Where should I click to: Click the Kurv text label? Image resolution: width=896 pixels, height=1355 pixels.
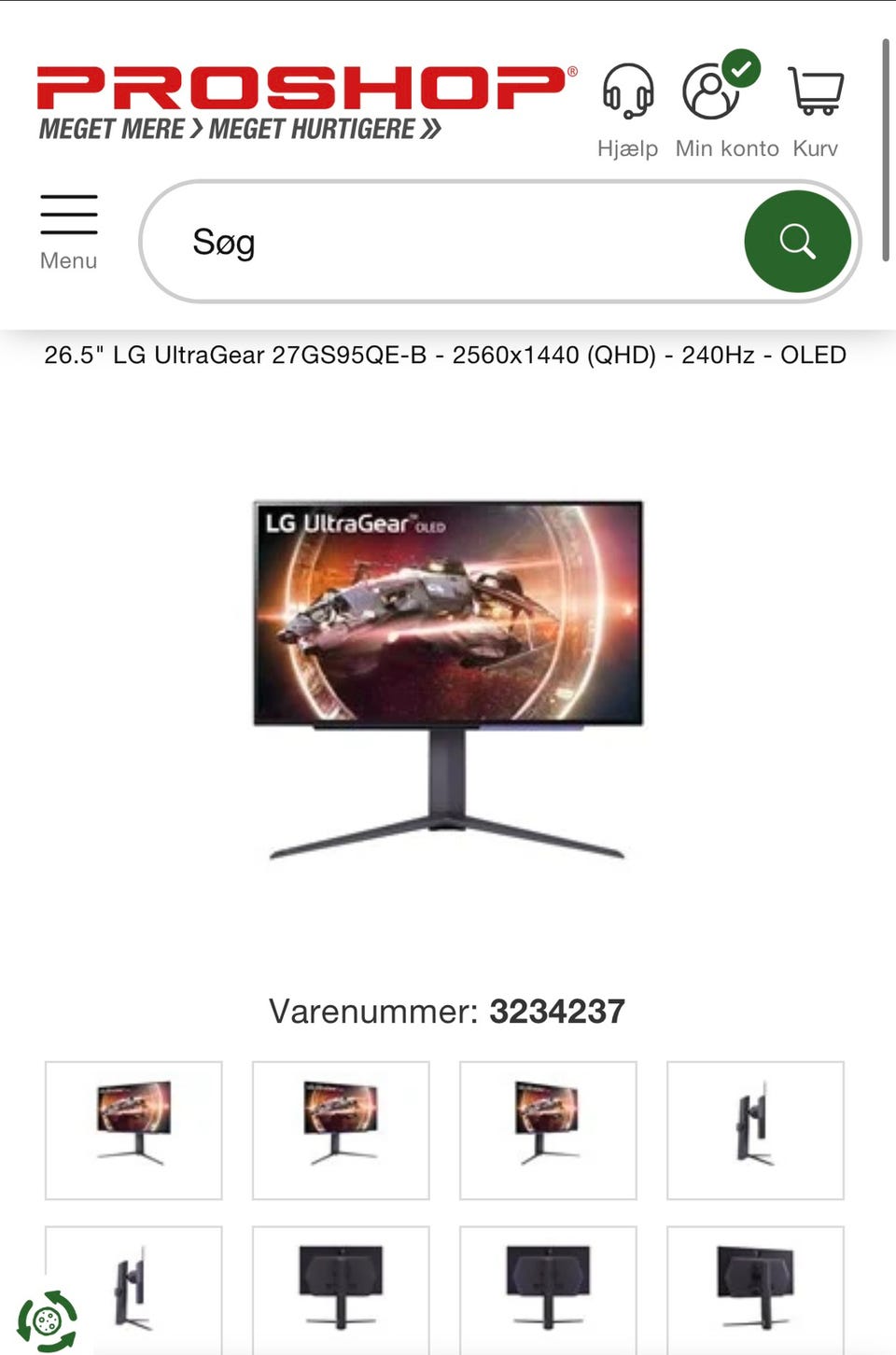point(815,147)
